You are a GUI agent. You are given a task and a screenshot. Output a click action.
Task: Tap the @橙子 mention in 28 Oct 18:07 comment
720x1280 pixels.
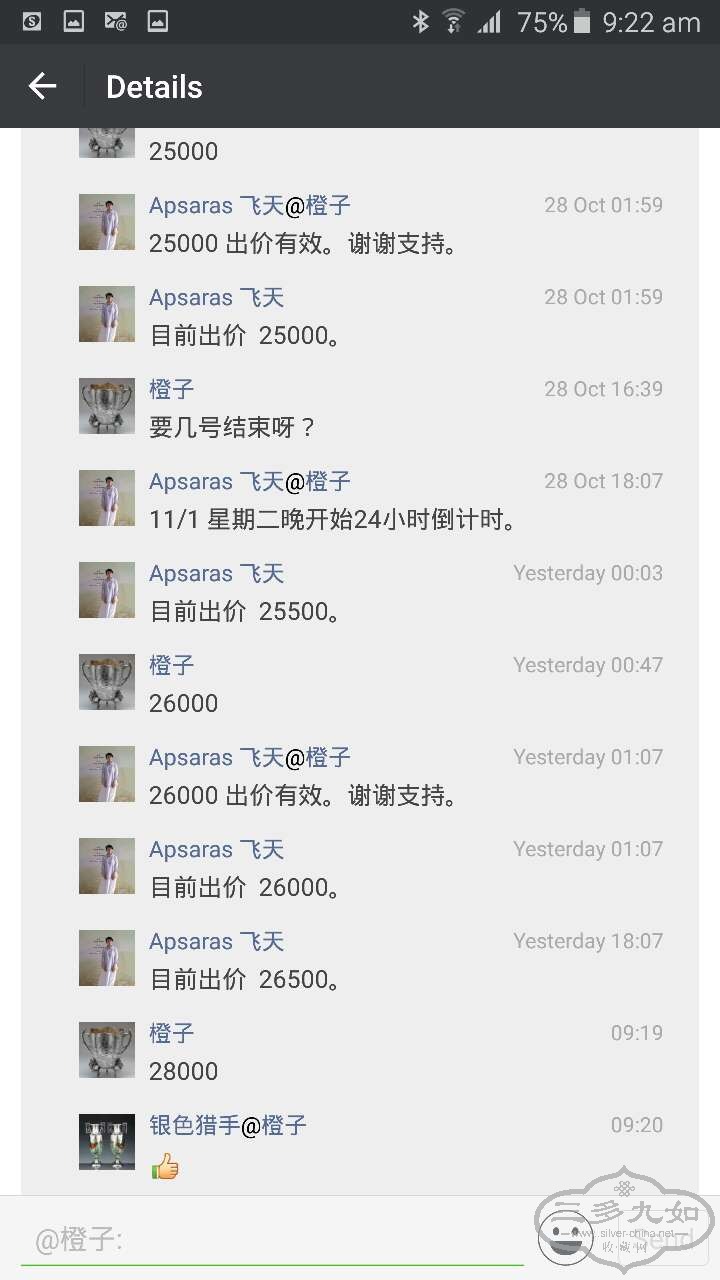[x=318, y=481]
